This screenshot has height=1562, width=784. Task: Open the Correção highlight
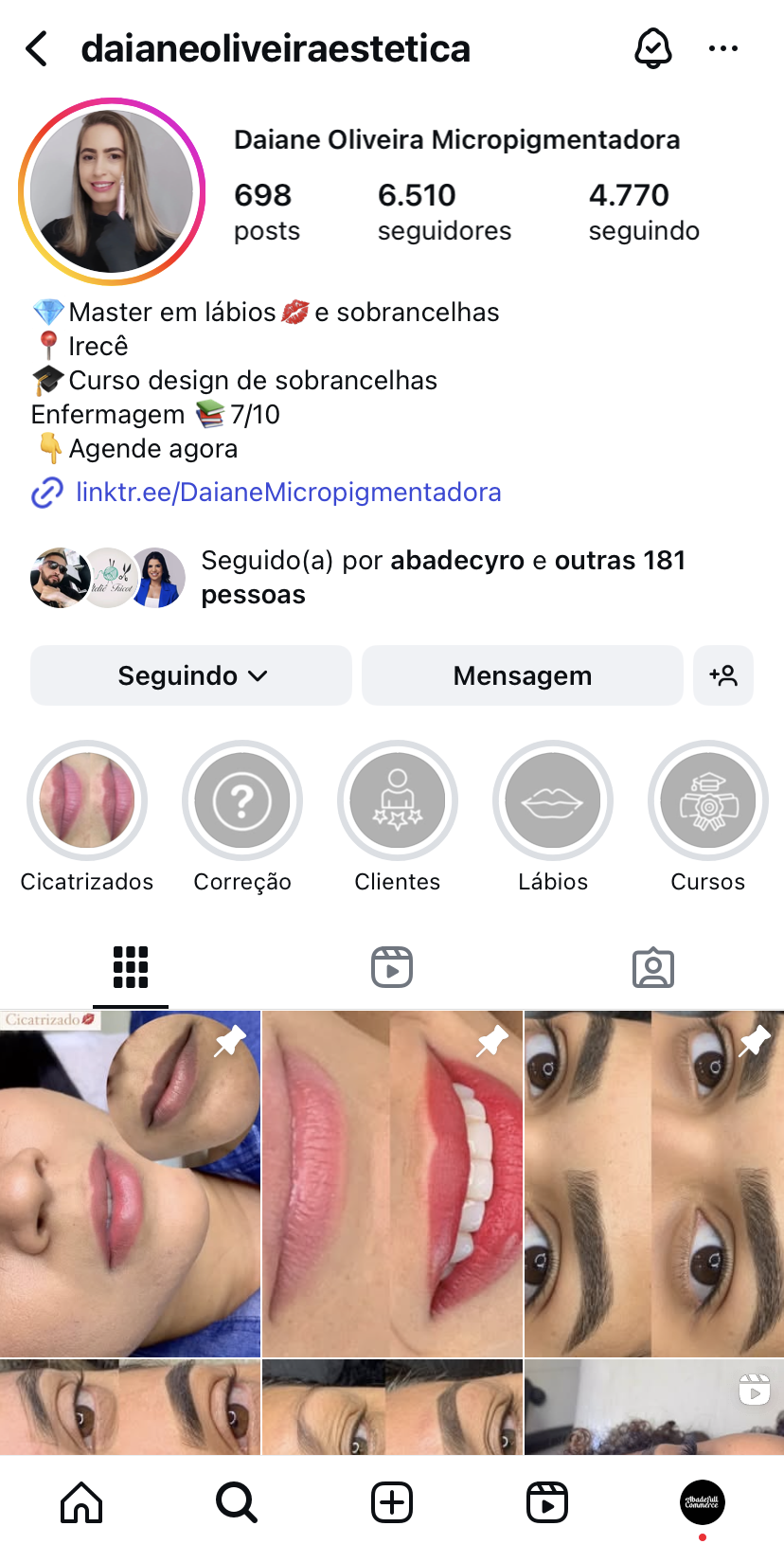coord(241,800)
